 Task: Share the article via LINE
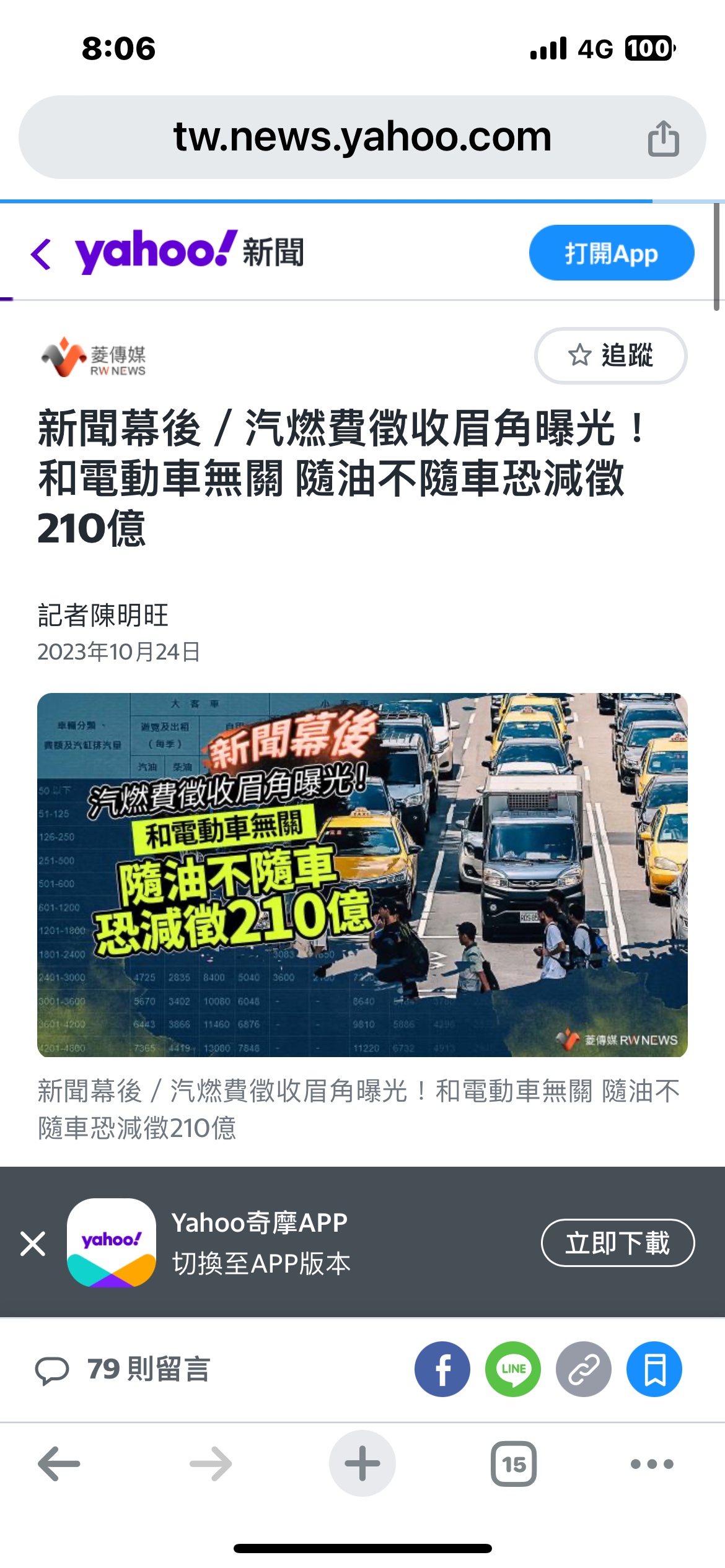click(513, 1369)
